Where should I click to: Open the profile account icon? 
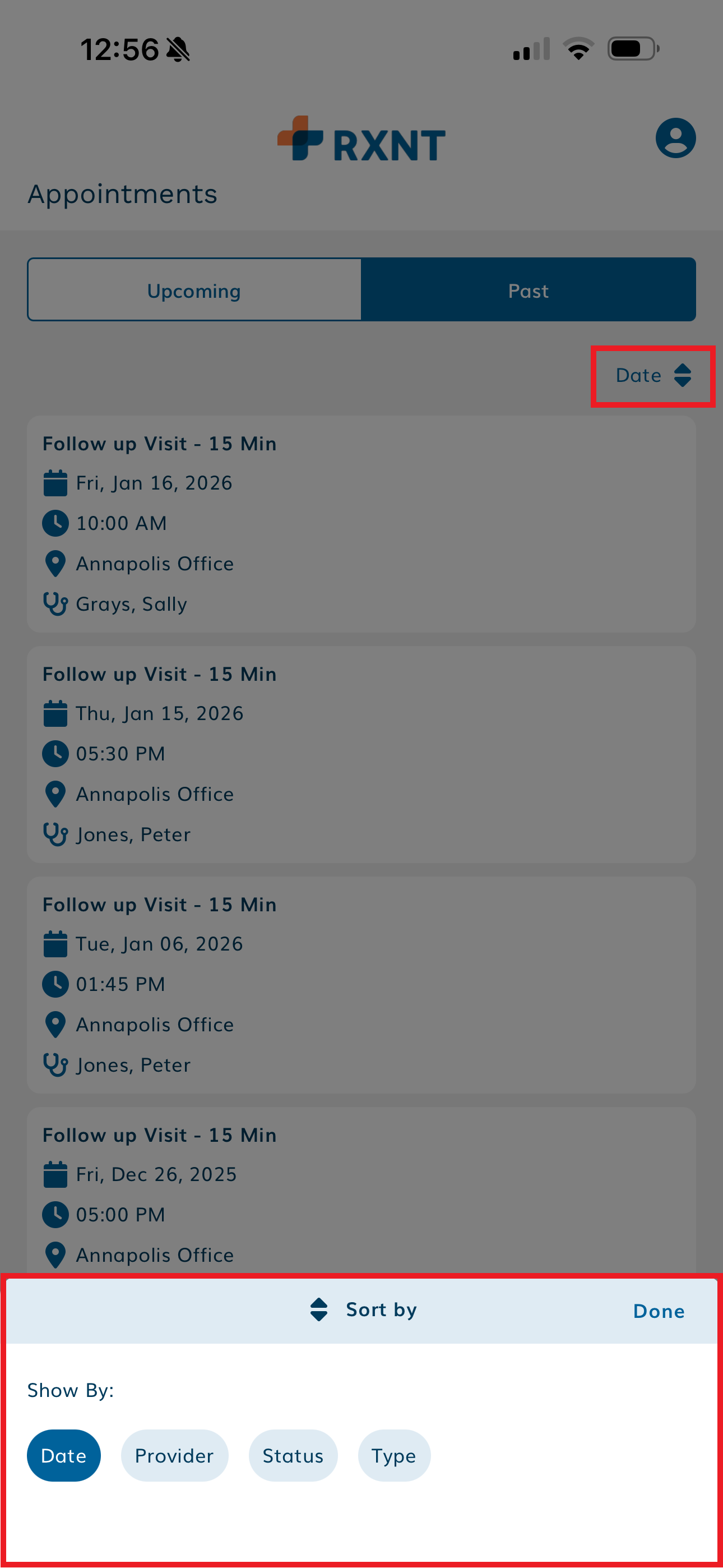pos(675,138)
